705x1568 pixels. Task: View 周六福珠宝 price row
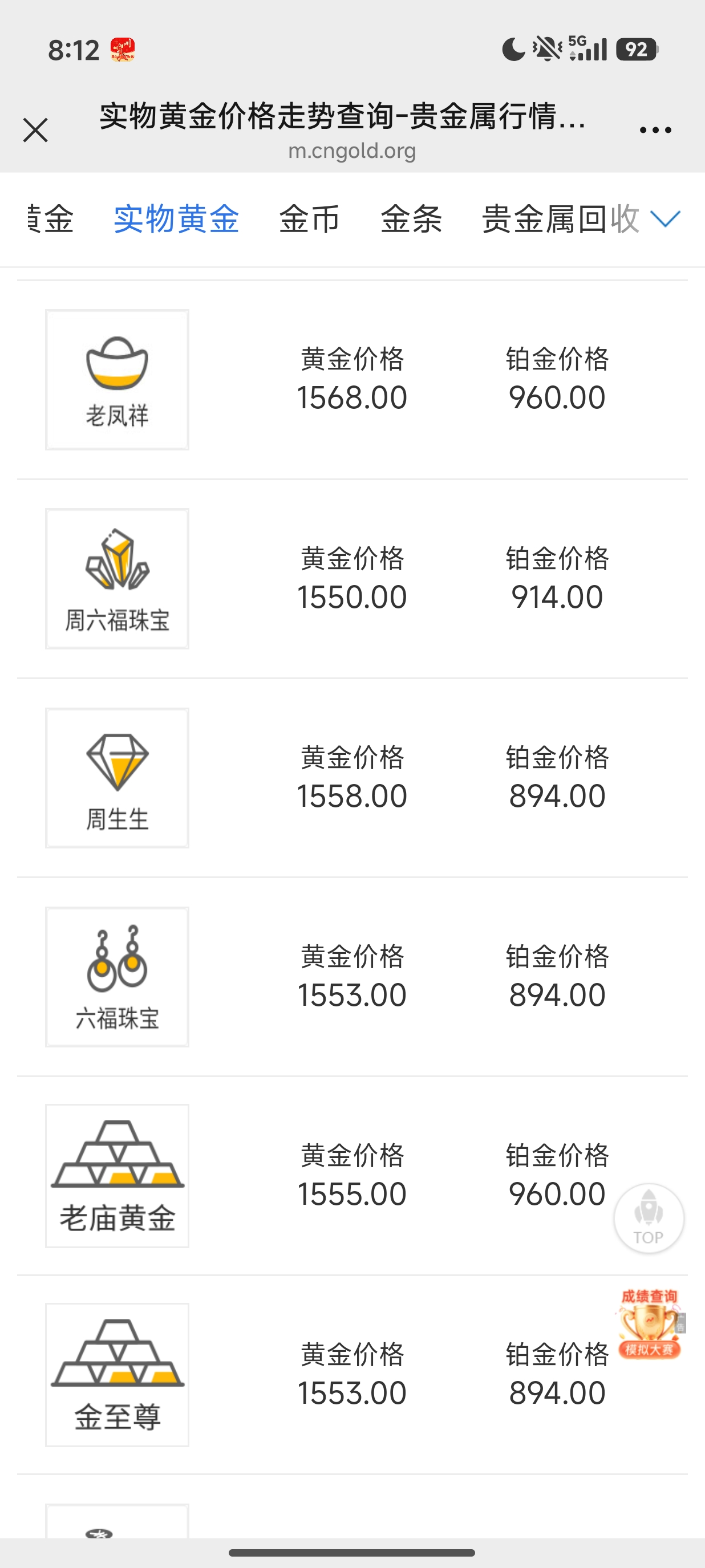pyautogui.click(x=117, y=579)
